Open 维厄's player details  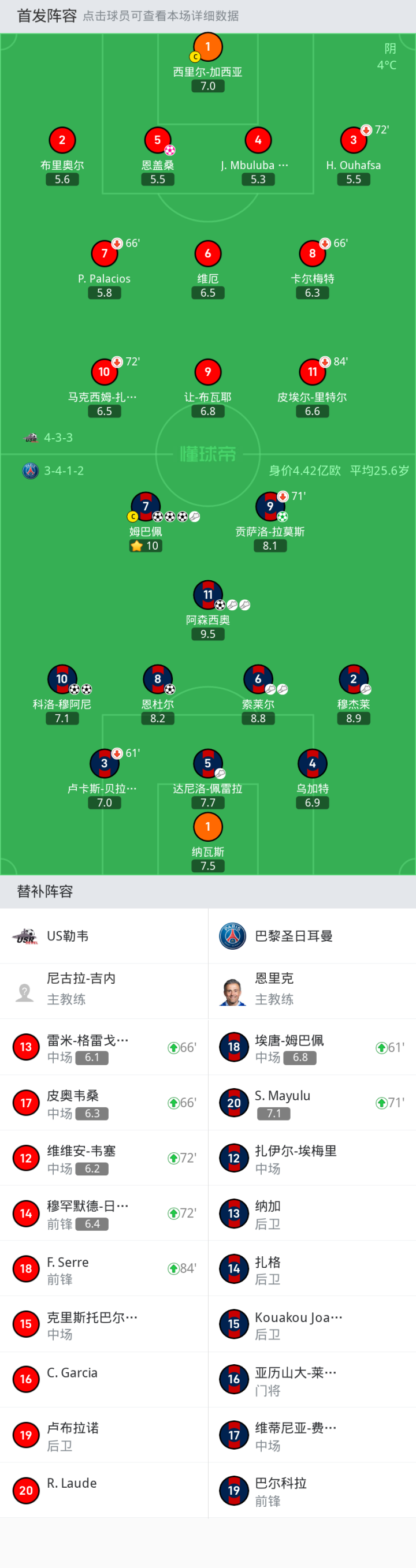(207, 255)
